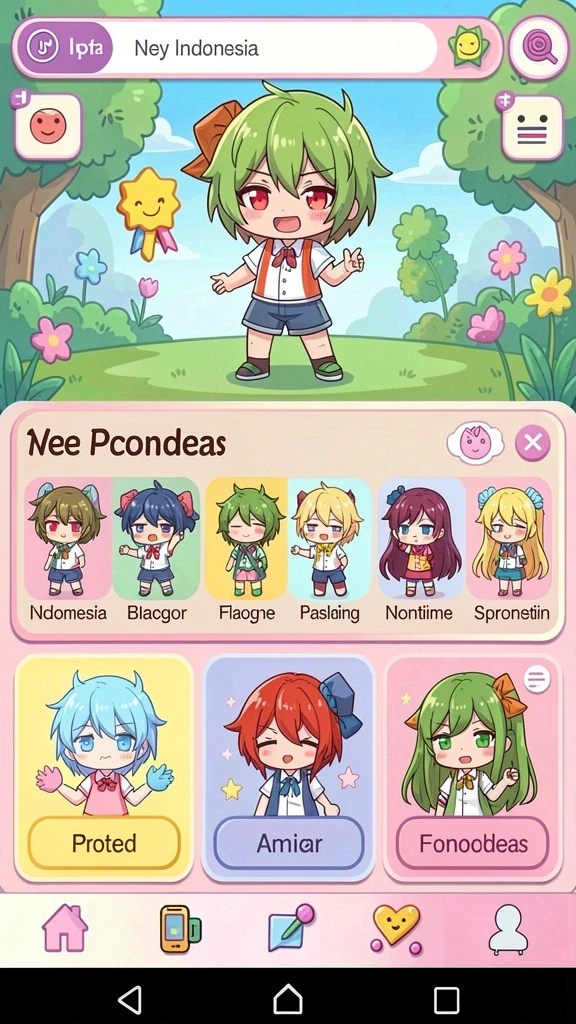The image size is (576, 1024).
Task: Choose the Flaogne character
Action: click(x=247, y=550)
